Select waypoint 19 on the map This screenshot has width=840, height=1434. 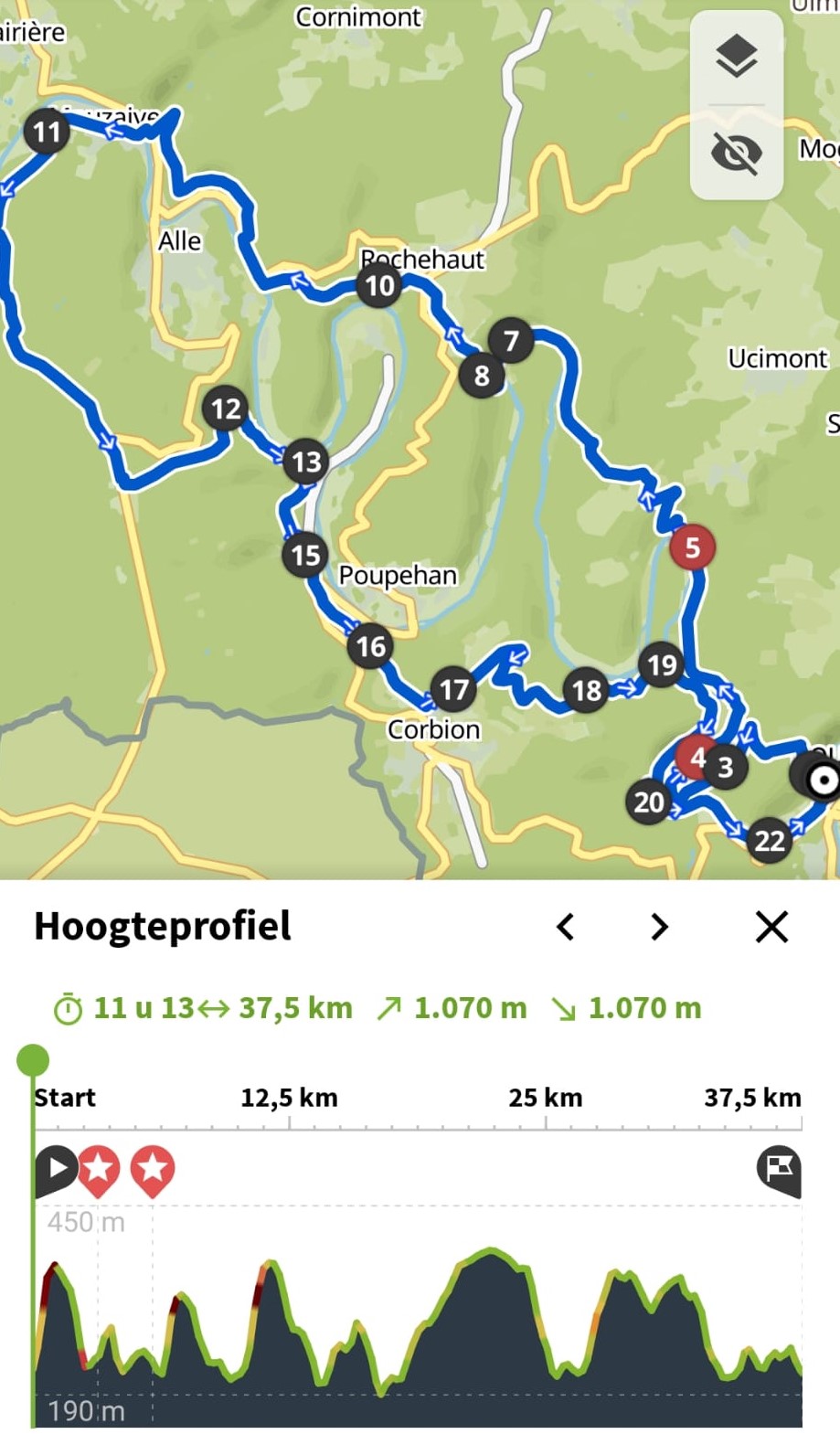pyautogui.click(x=661, y=664)
